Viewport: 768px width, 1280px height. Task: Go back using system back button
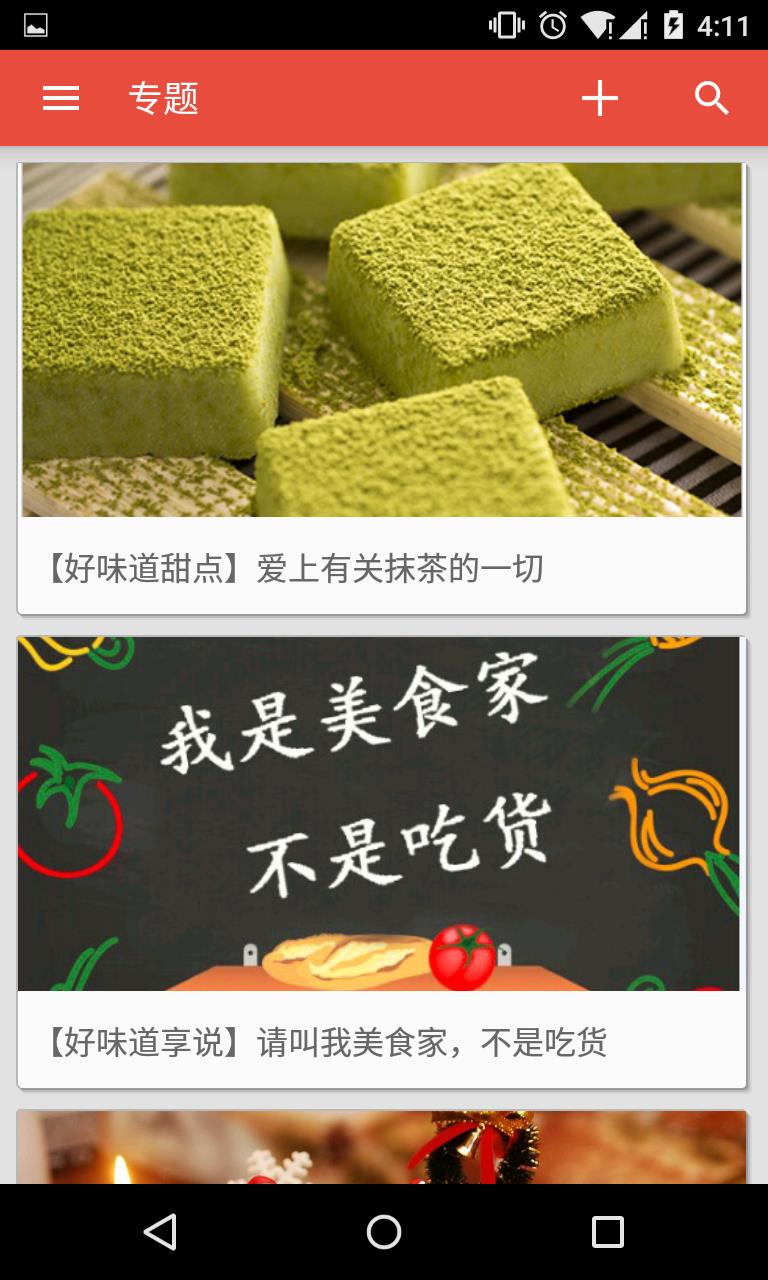click(160, 1232)
